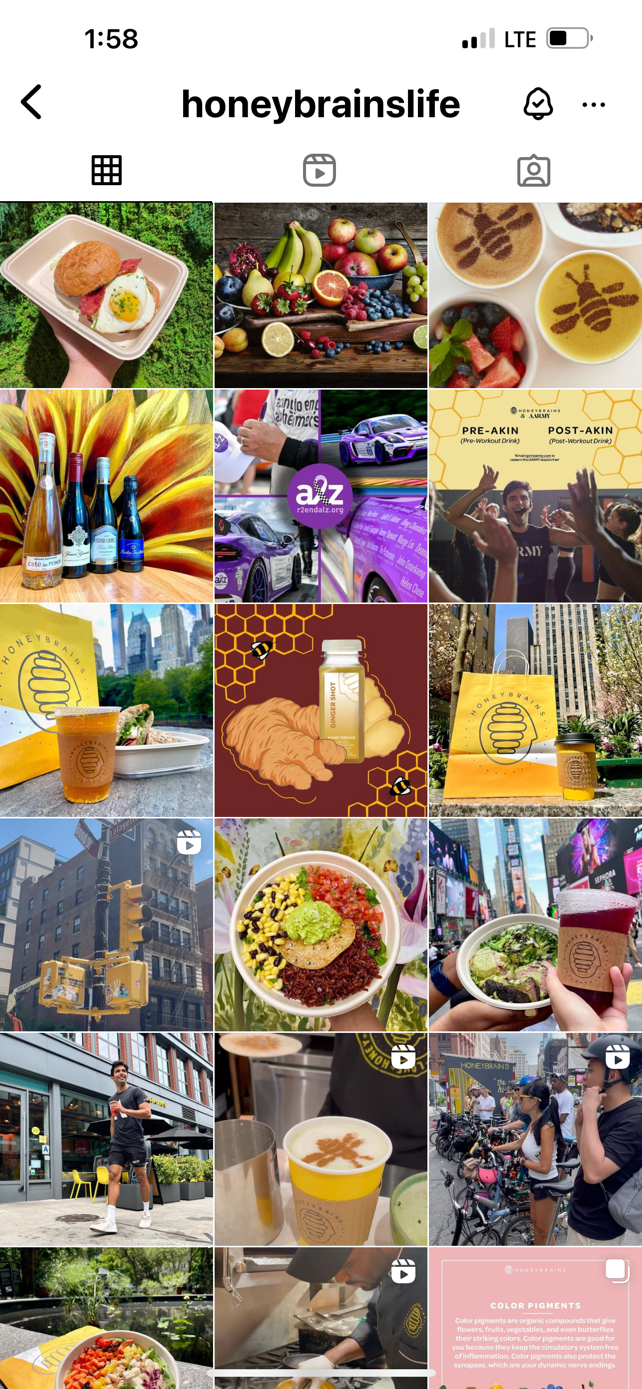View the a2z purple race car post
The width and height of the screenshot is (642, 1389).
tap(321, 496)
